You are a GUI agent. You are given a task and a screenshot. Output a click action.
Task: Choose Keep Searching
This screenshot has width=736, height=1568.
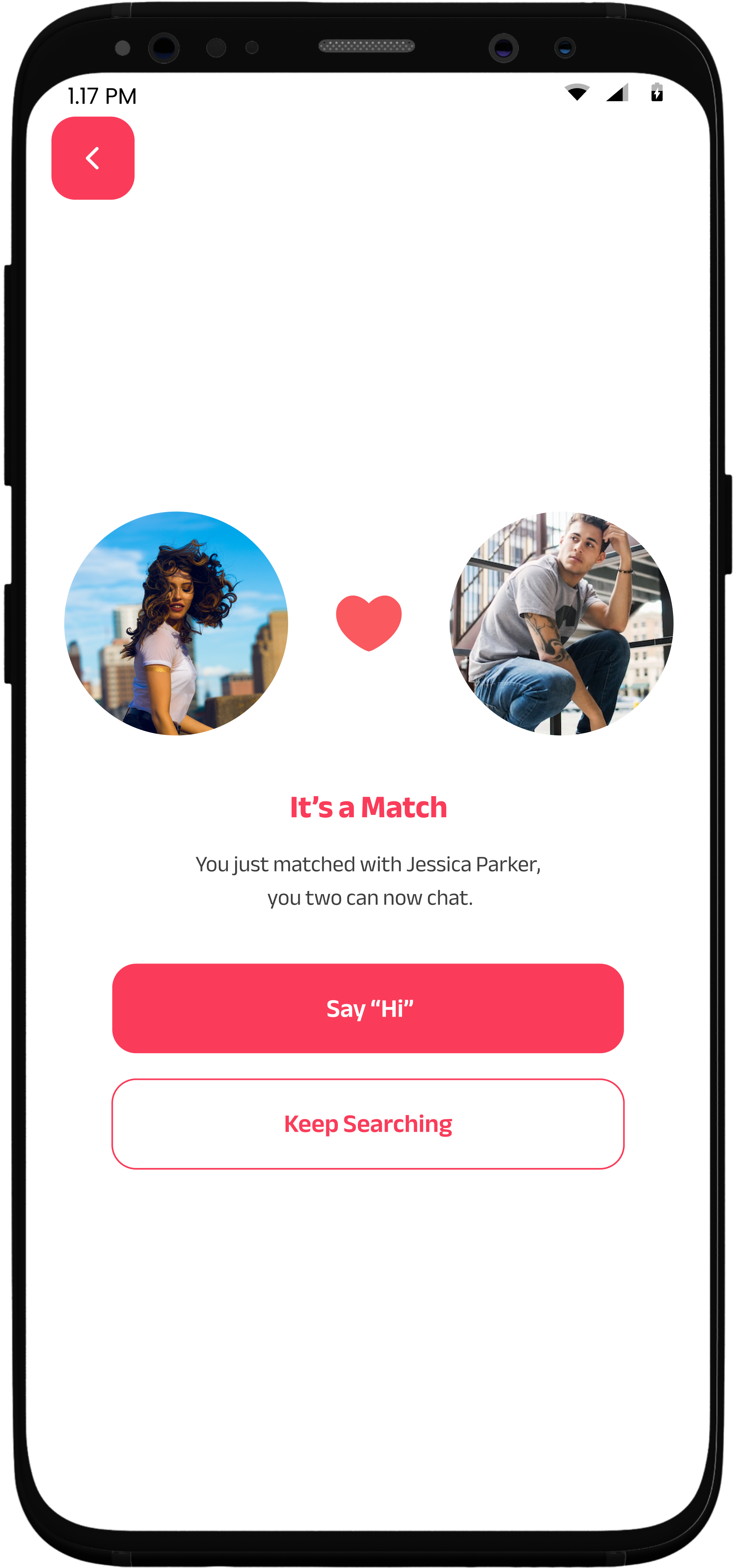[368, 1124]
